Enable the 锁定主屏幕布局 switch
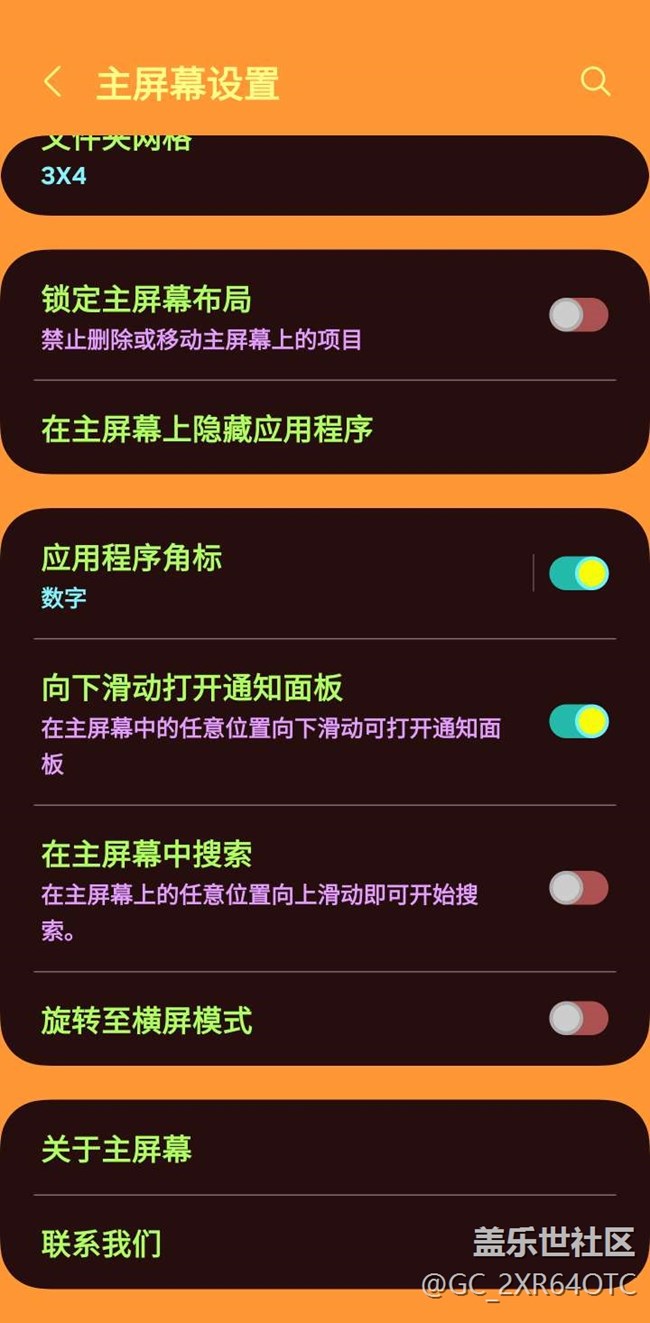The height and width of the screenshot is (1323, 650). [x=579, y=315]
